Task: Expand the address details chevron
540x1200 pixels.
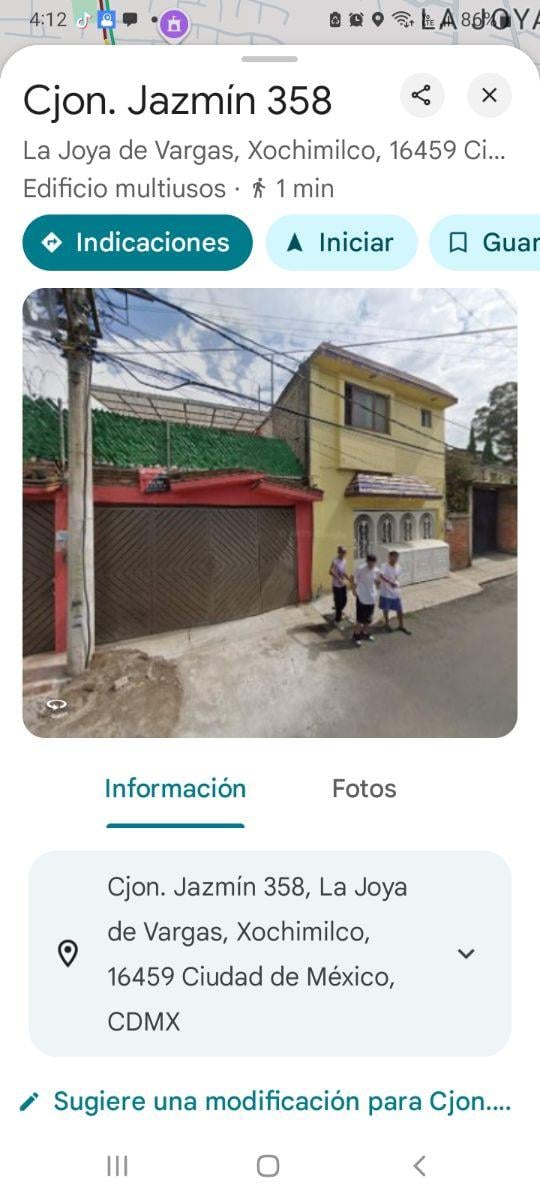Action: [465, 953]
